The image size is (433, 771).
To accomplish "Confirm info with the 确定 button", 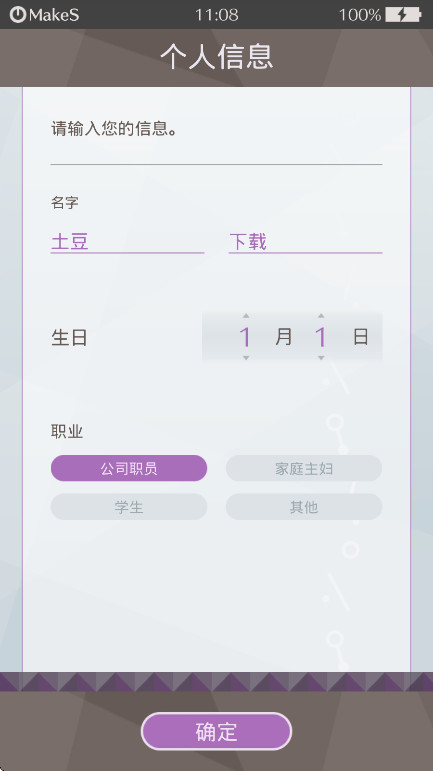I will [x=216, y=731].
